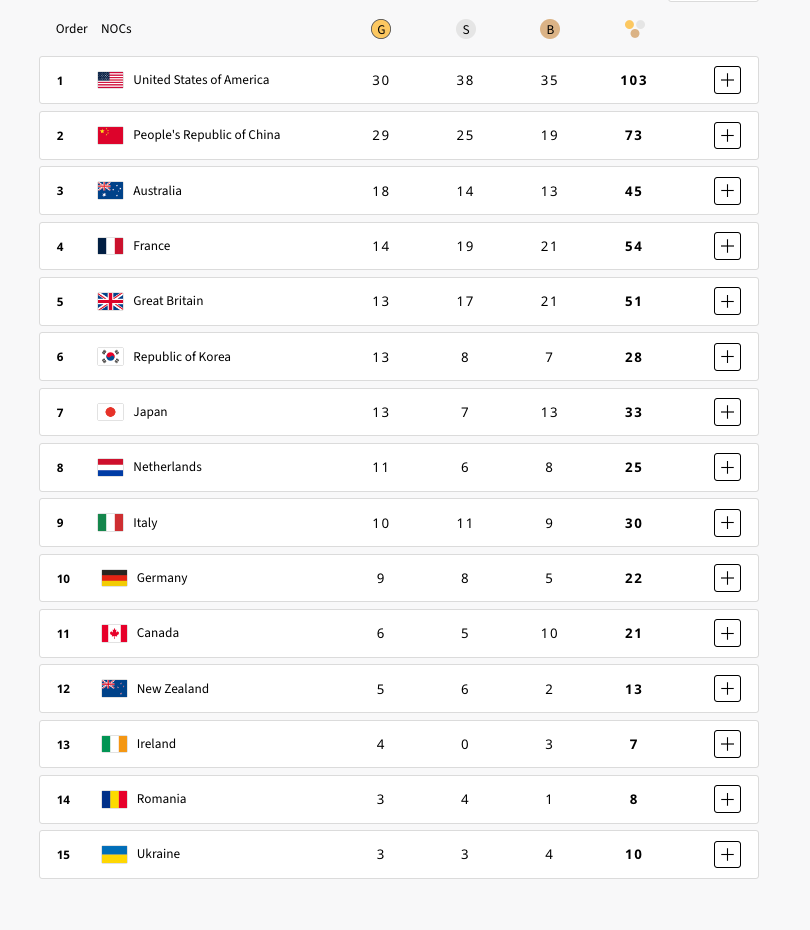The width and height of the screenshot is (810, 930).
Task: Show Romania's medal details
Action: [727, 799]
